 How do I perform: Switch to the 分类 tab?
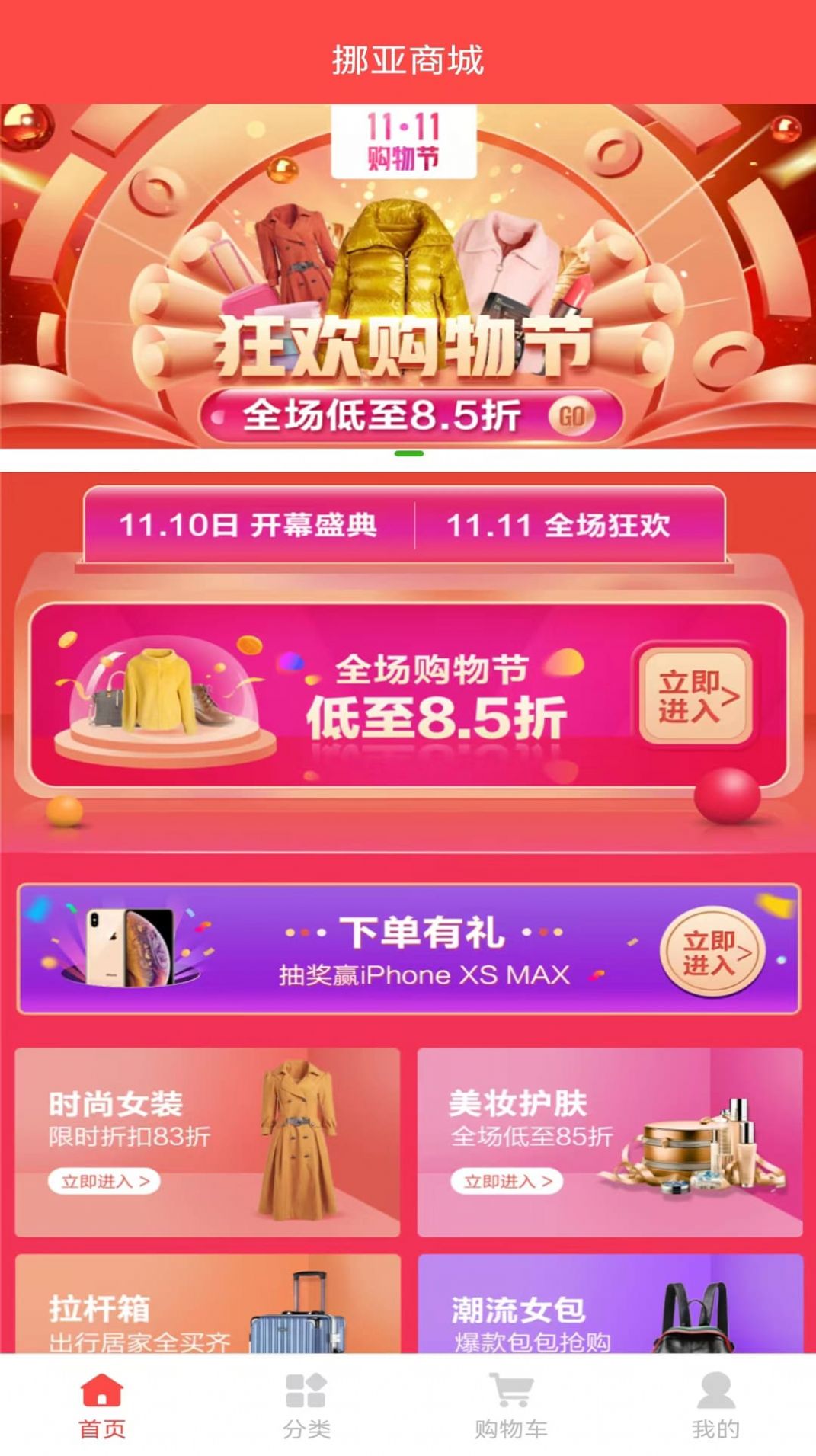tap(306, 1406)
